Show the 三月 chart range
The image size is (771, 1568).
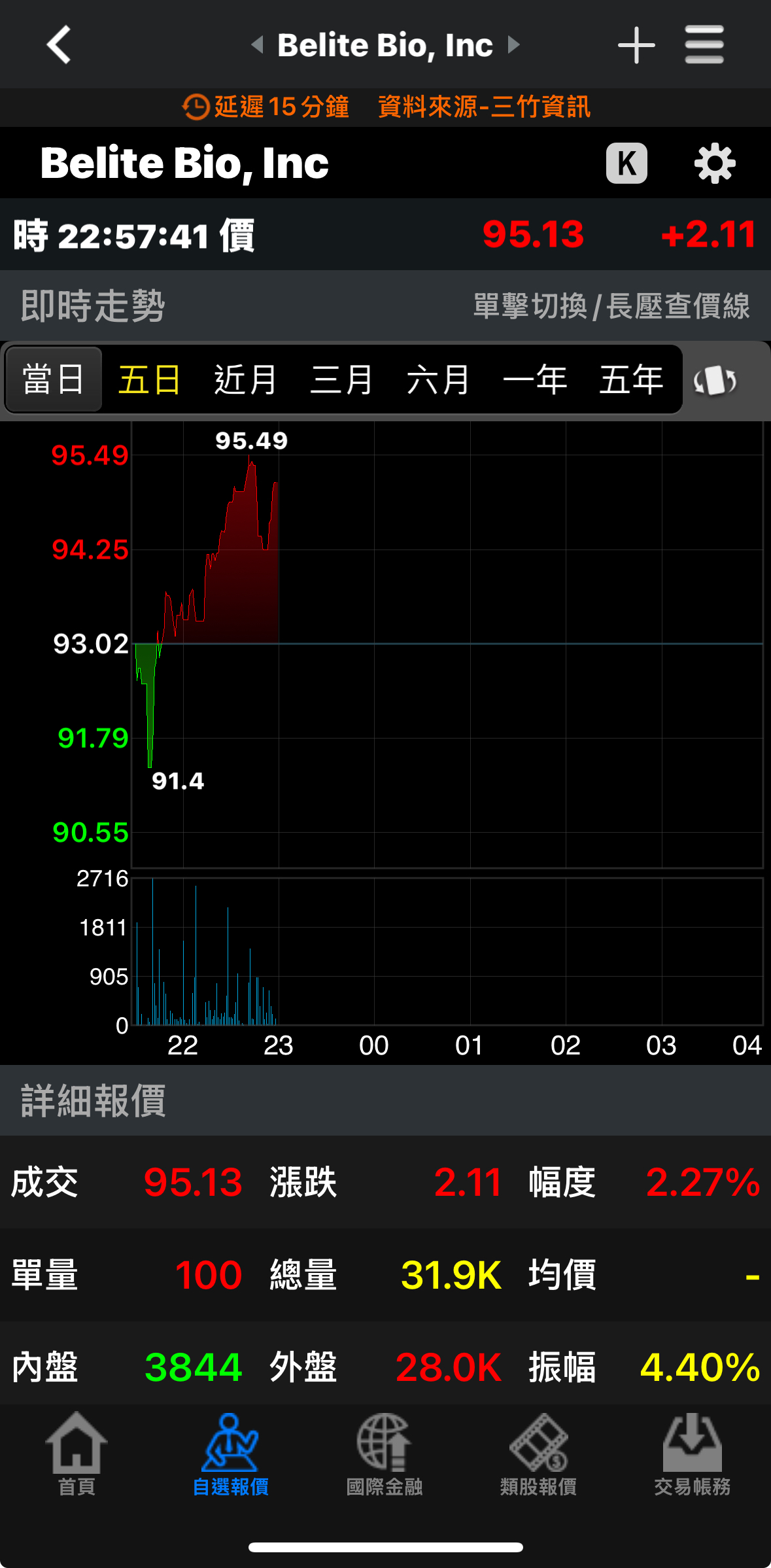click(341, 379)
